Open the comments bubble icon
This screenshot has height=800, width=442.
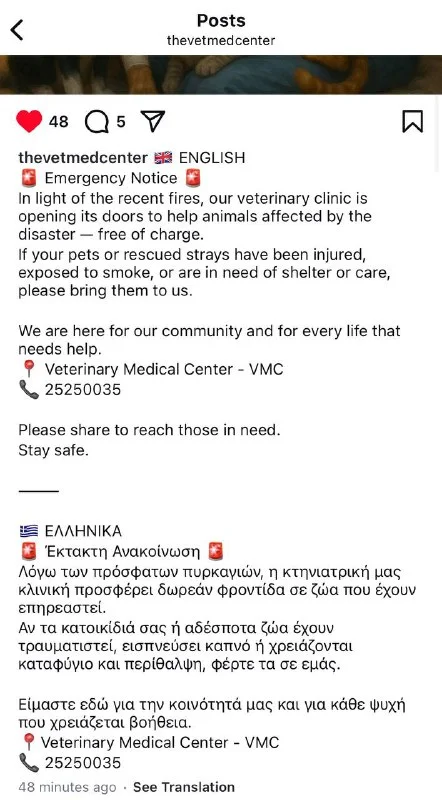tap(96, 122)
